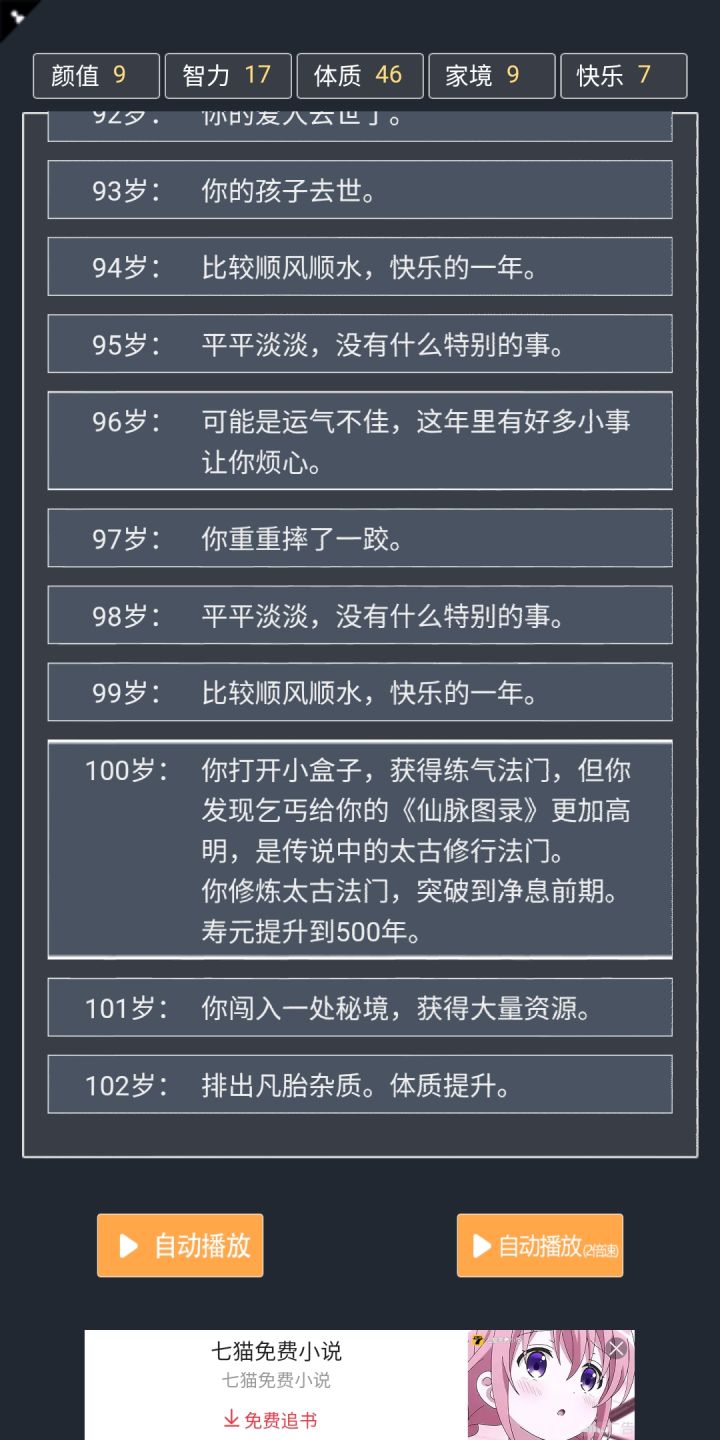The image size is (720, 1440).
Task: Select the 快乐 attribute showing 7
Action: coord(623,74)
